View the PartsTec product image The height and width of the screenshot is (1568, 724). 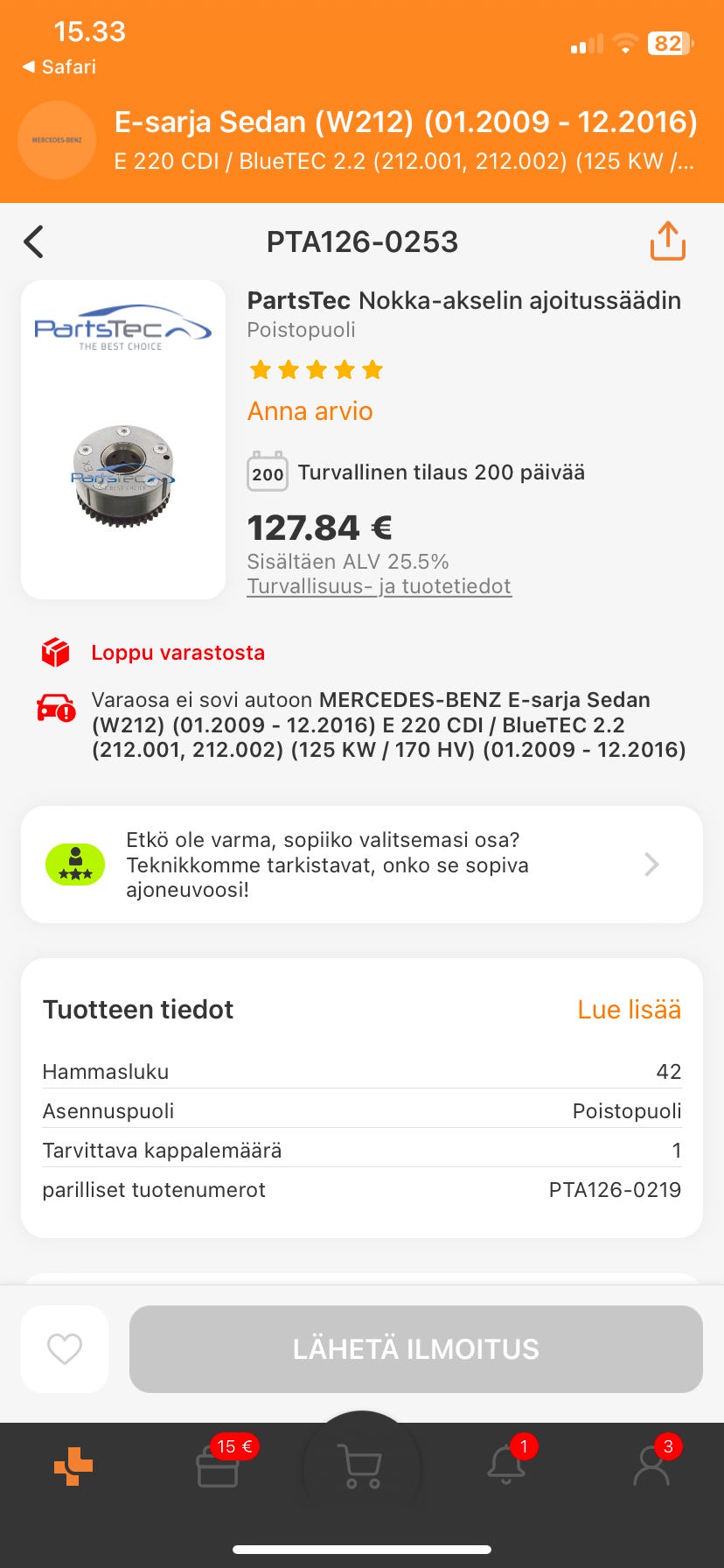coord(123,439)
